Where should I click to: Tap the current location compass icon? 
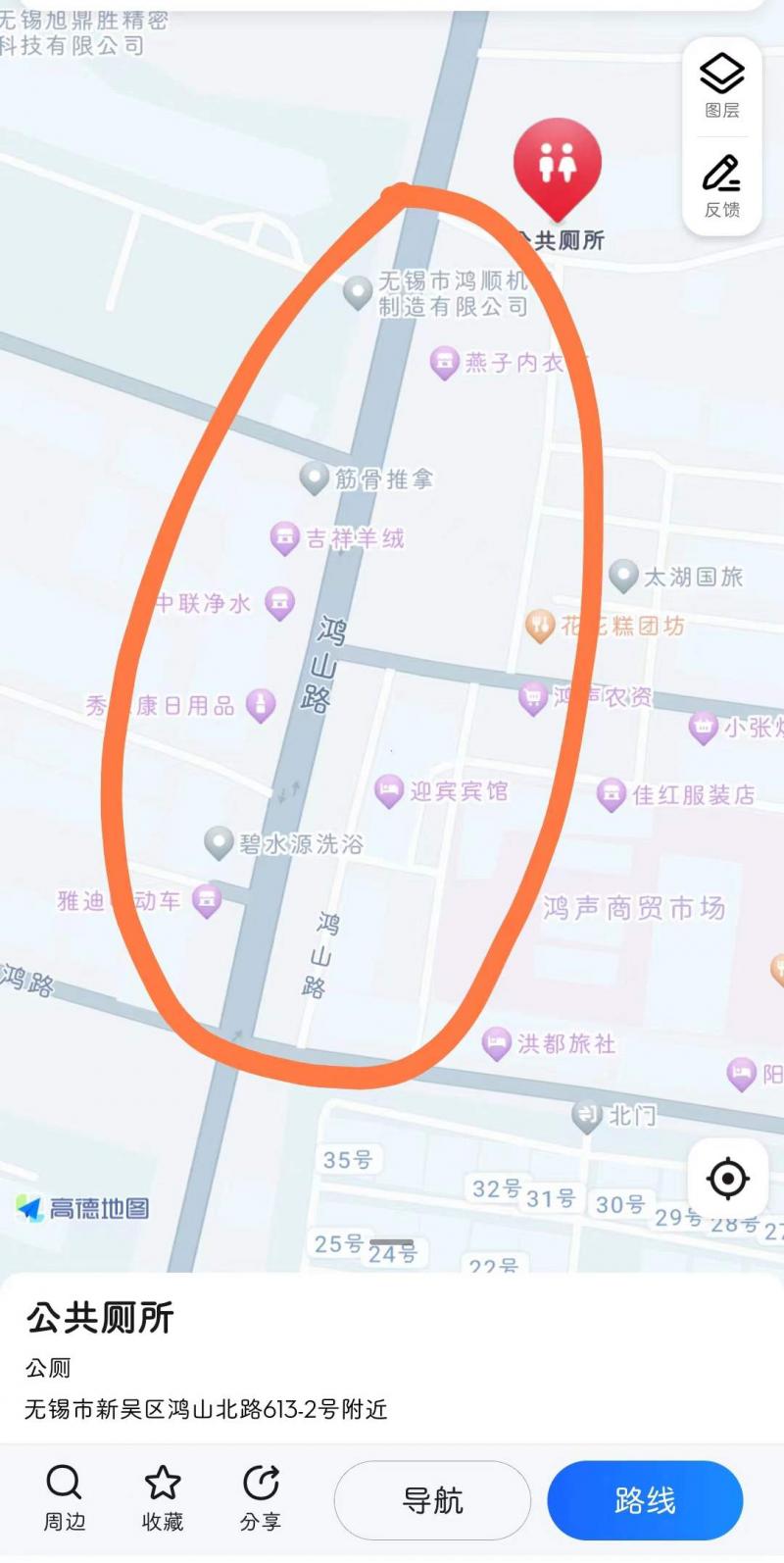725,1180
